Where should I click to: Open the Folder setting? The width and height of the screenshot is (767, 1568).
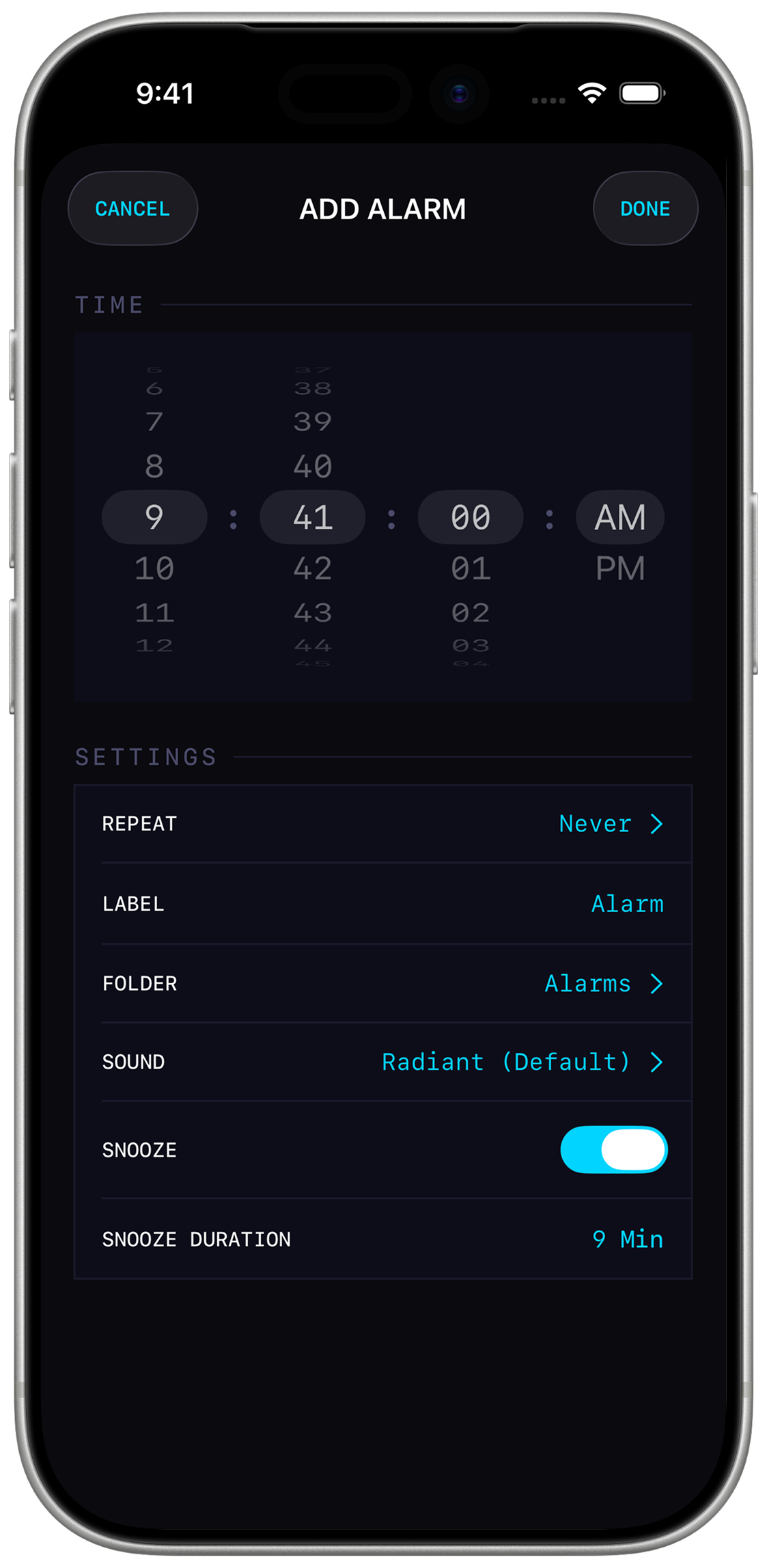tap(383, 984)
